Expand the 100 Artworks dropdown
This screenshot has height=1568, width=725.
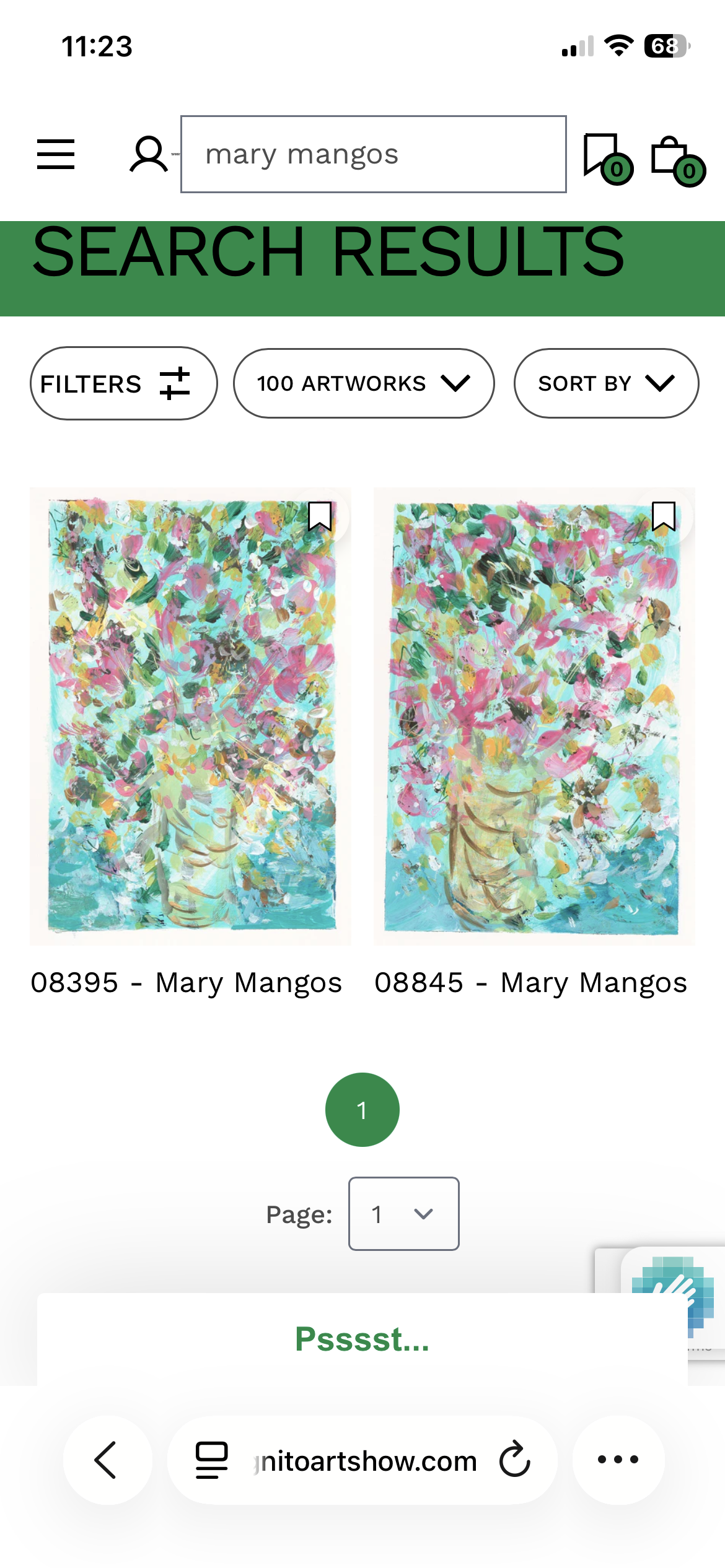point(364,383)
